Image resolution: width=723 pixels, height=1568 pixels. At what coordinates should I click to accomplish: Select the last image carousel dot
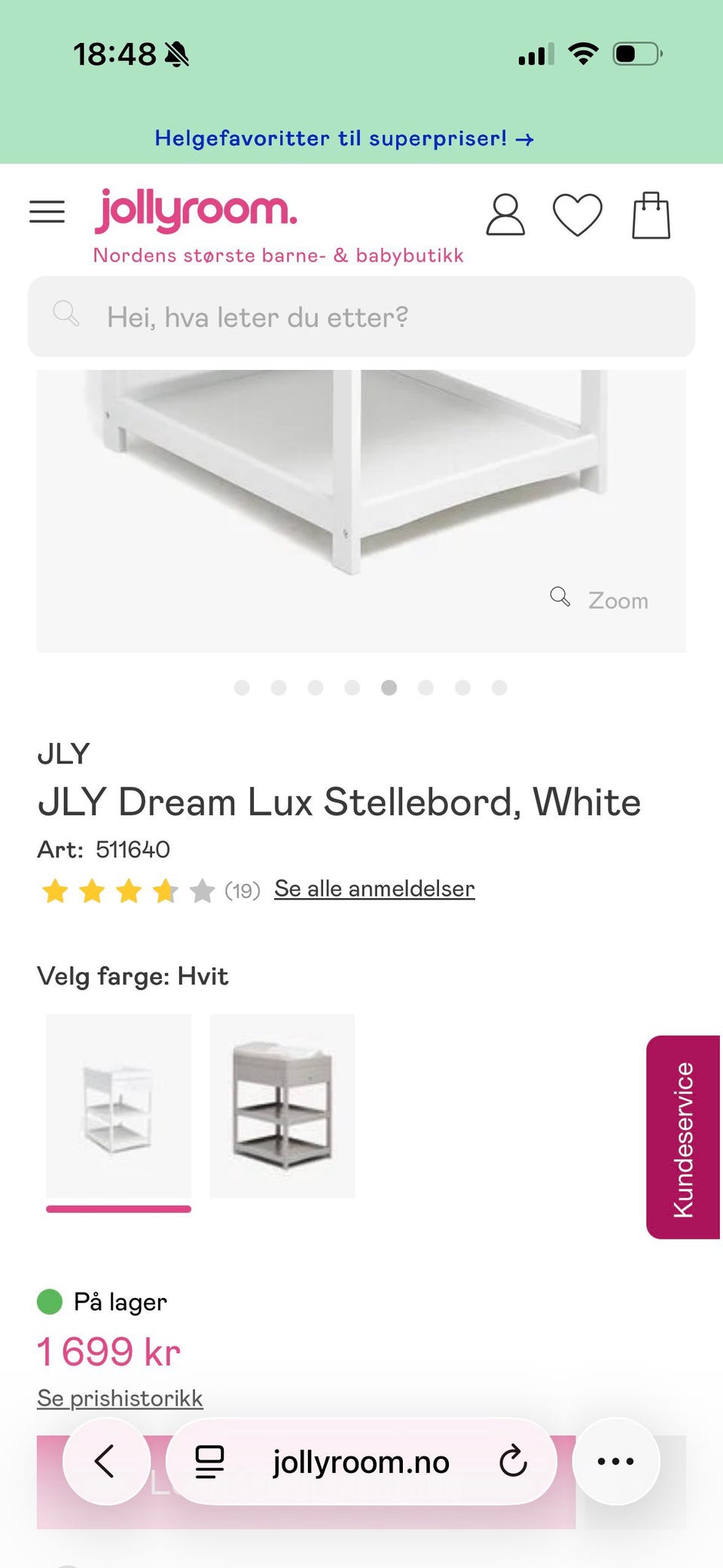click(x=499, y=688)
